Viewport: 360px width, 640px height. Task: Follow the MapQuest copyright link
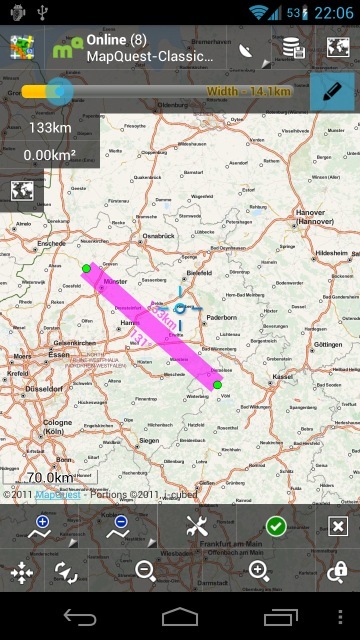coord(57,495)
